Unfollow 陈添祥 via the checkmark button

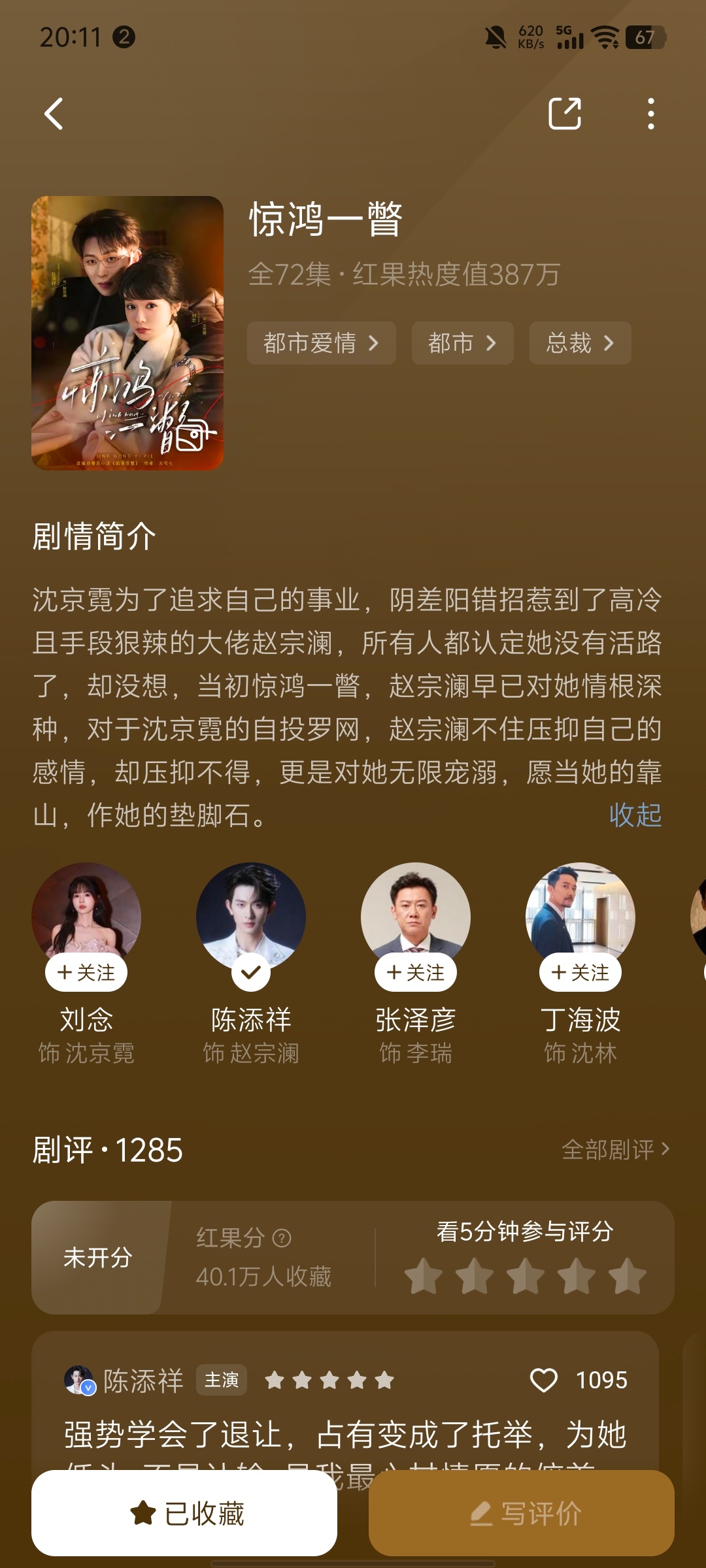(252, 972)
